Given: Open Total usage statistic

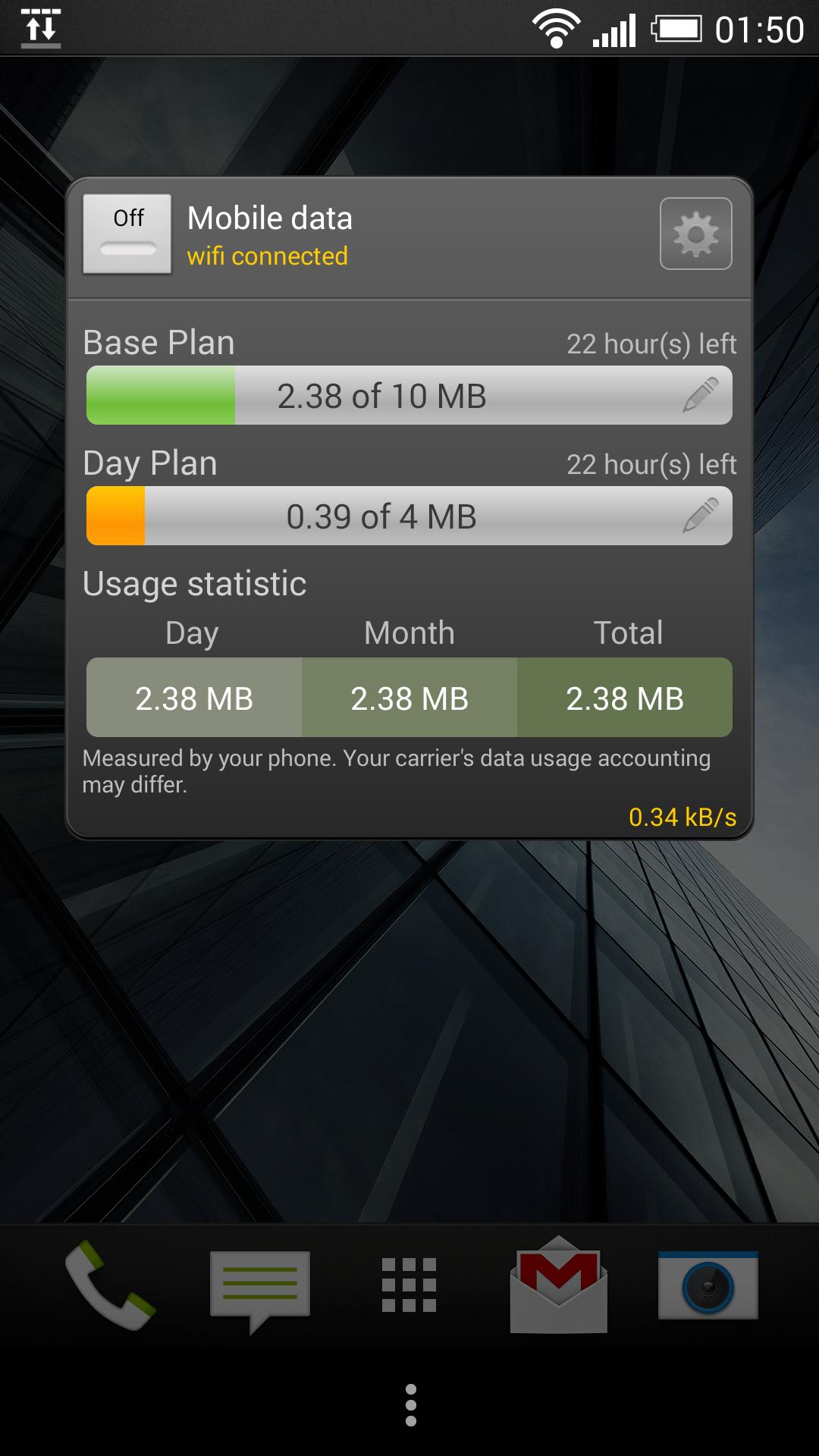Looking at the screenshot, I should pos(625,698).
